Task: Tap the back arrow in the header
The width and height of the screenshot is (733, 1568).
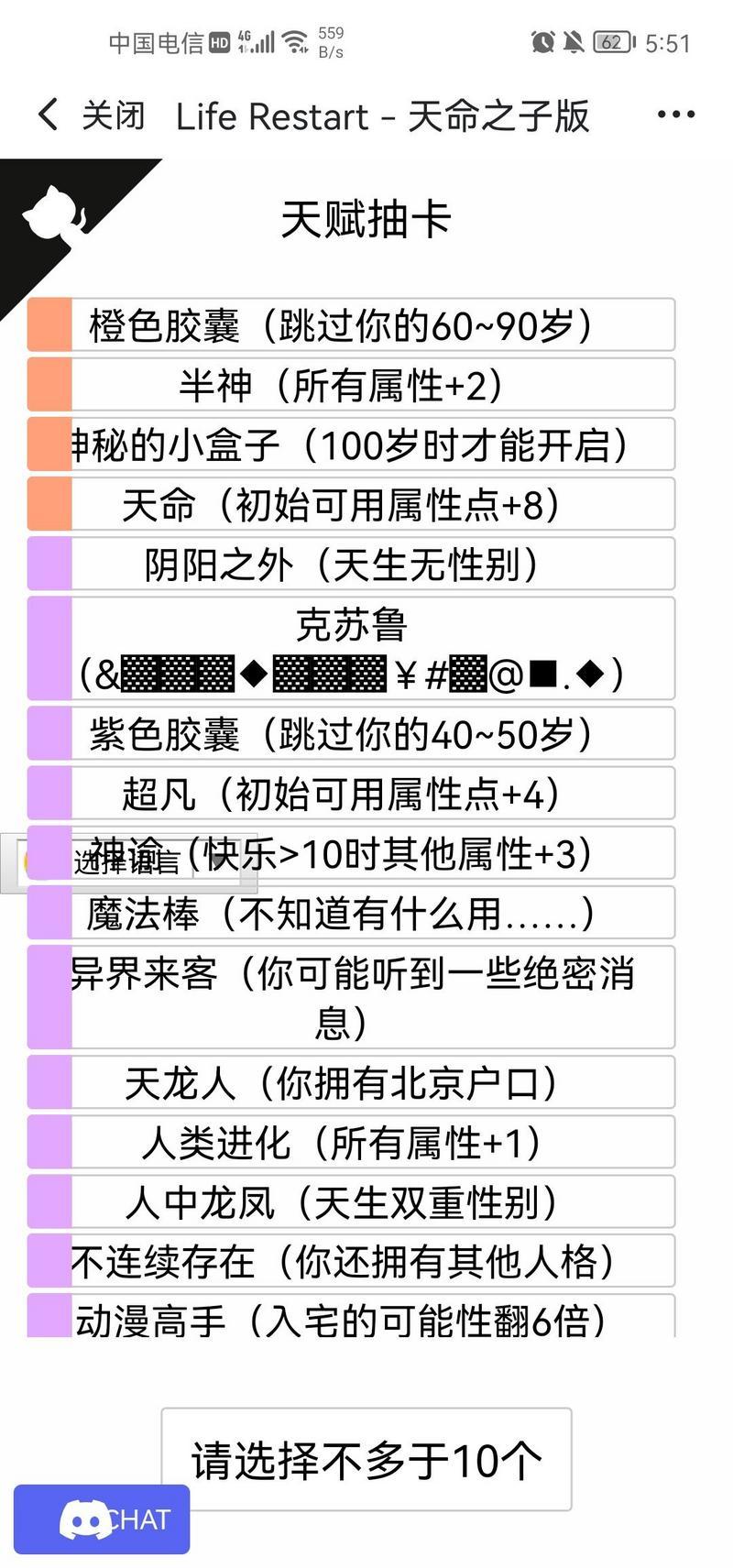Action: [x=48, y=115]
